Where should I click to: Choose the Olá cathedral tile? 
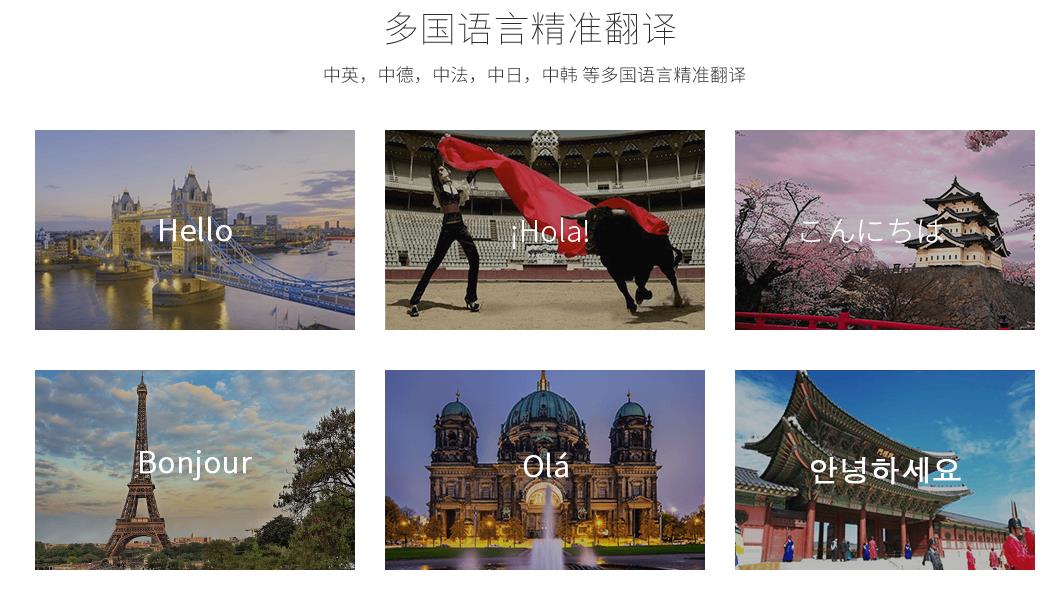pos(545,470)
